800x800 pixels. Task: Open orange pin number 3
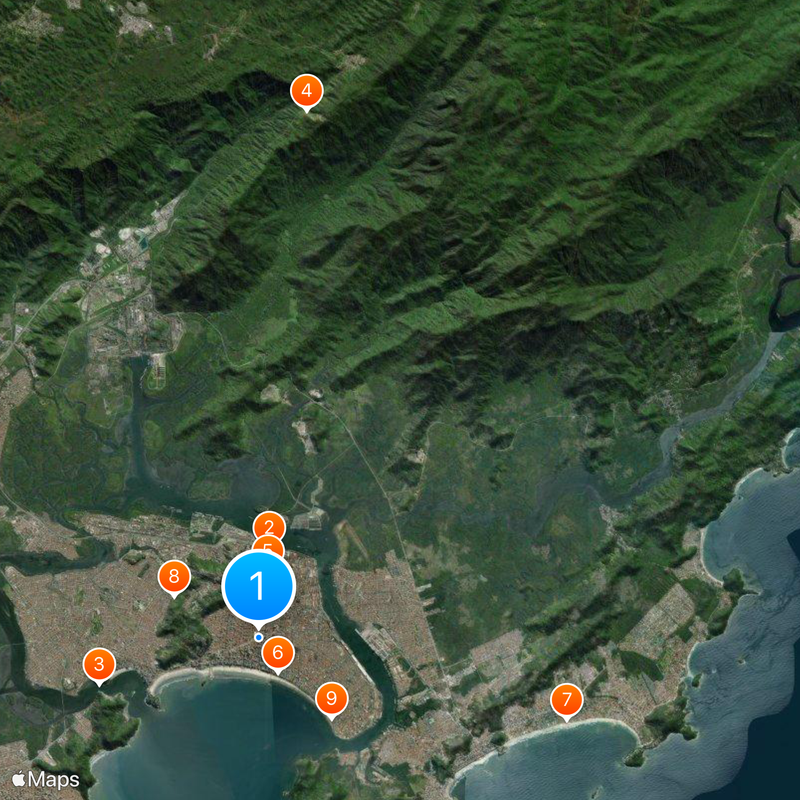point(99,663)
